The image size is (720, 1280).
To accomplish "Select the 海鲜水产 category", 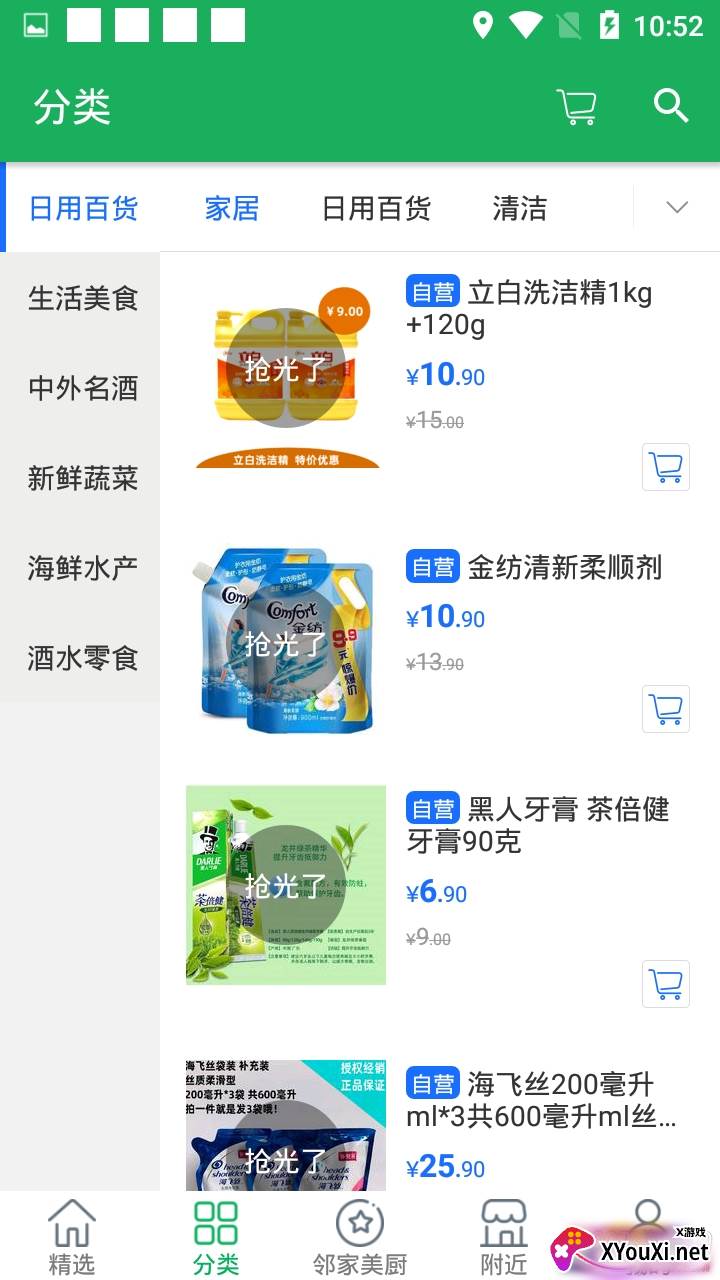I will click(x=82, y=568).
